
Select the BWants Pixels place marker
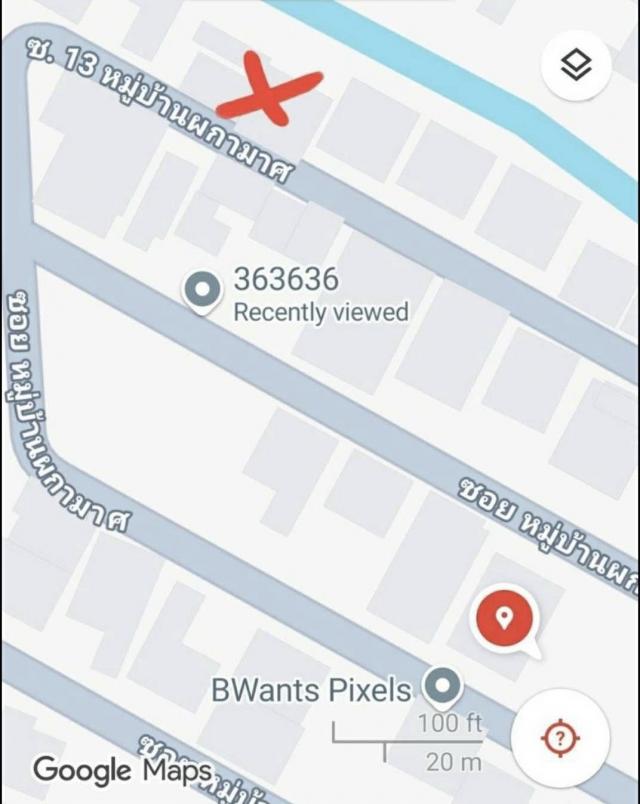[442, 687]
